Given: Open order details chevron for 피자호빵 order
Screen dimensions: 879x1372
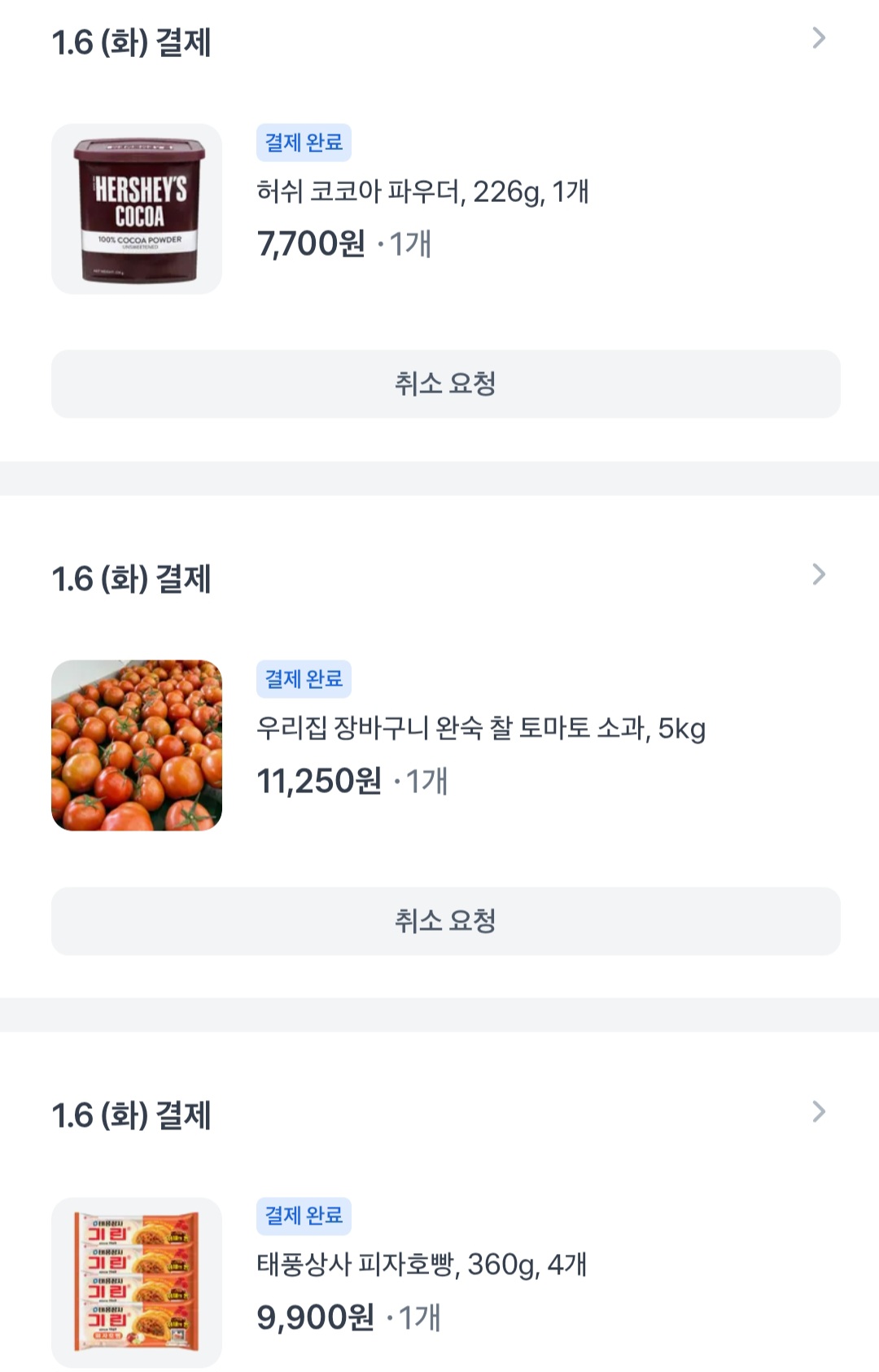Looking at the screenshot, I should [x=819, y=1111].
